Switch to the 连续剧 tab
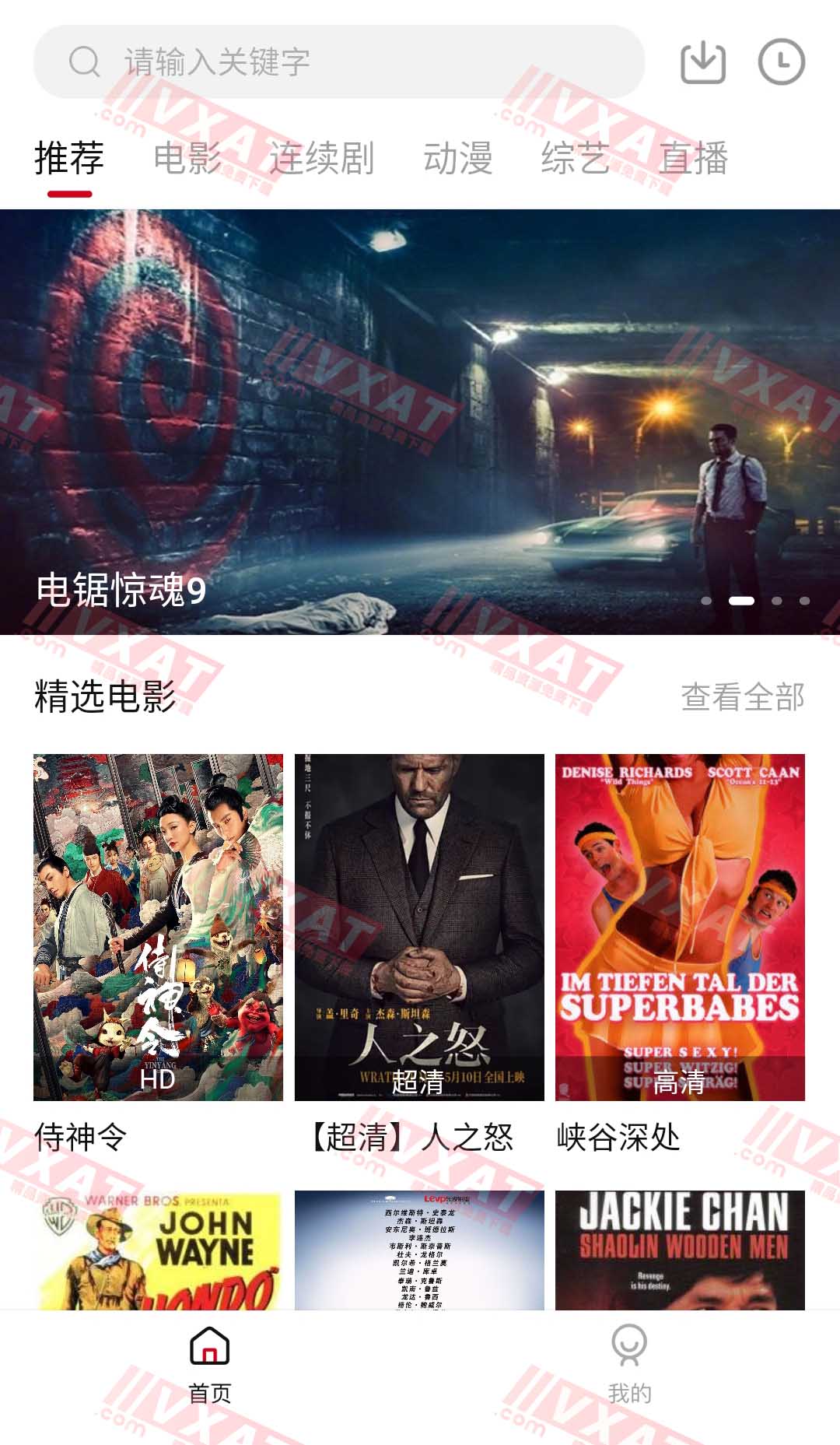840x1445 pixels. point(321,159)
